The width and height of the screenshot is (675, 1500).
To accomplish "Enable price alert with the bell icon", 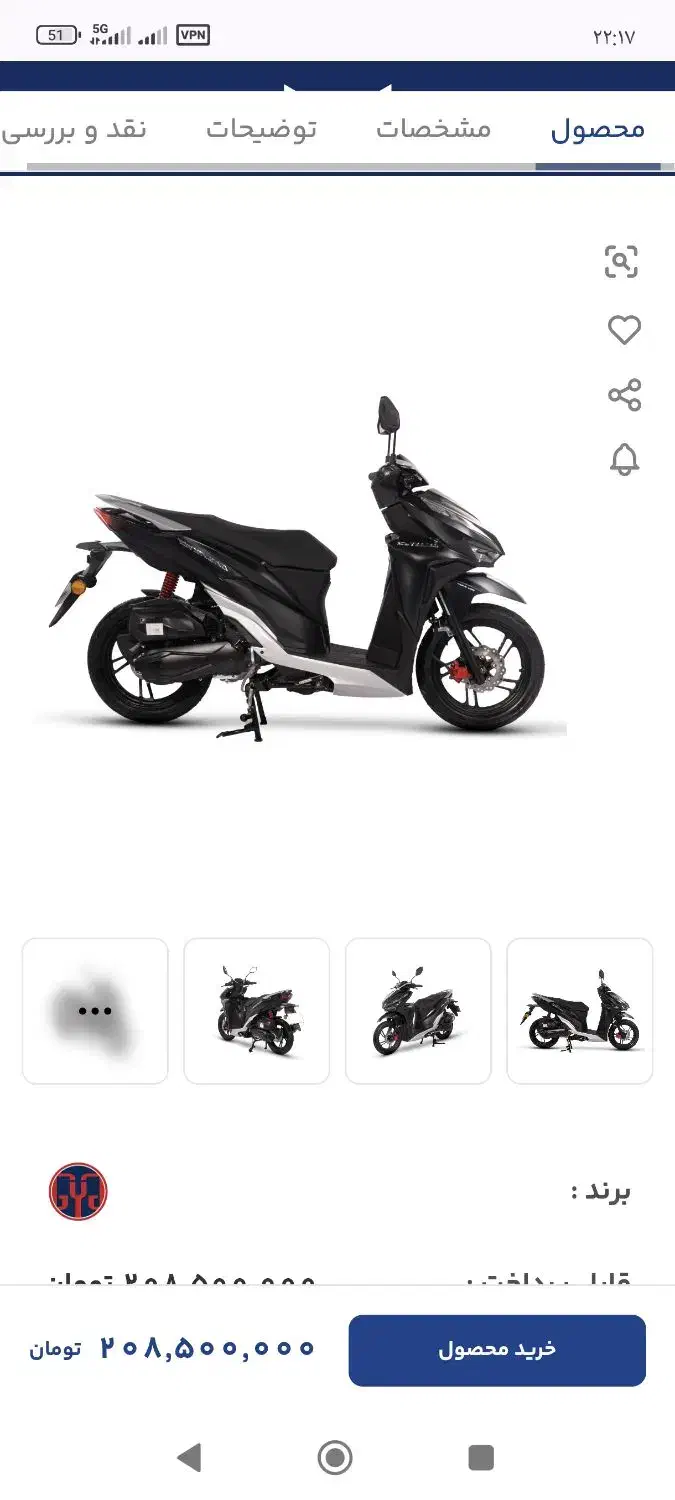I will (624, 460).
